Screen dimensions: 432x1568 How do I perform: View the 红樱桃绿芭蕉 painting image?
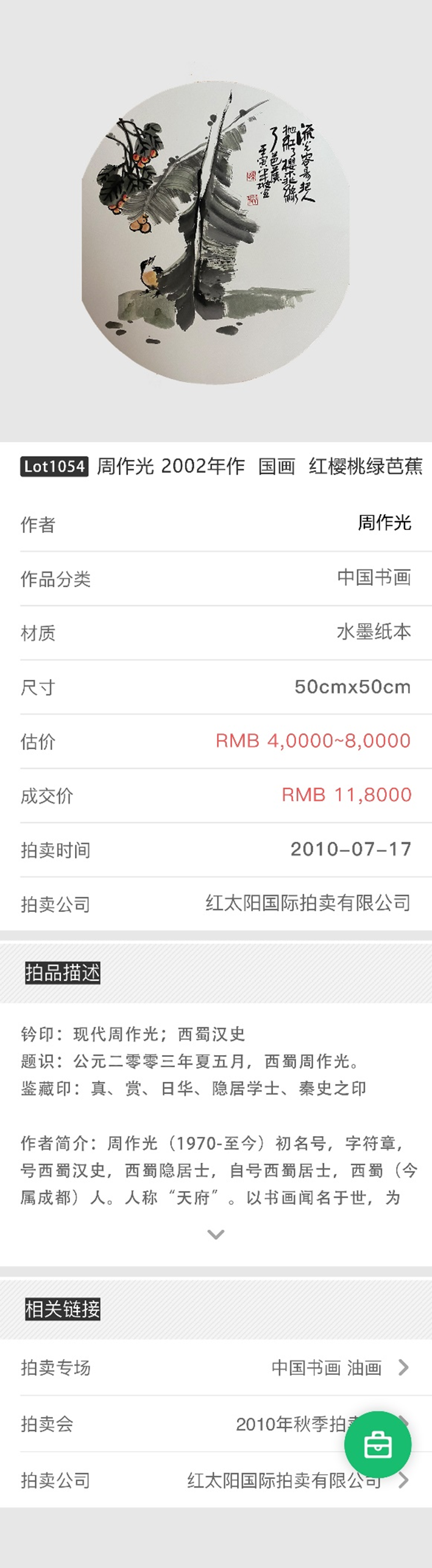216,233
